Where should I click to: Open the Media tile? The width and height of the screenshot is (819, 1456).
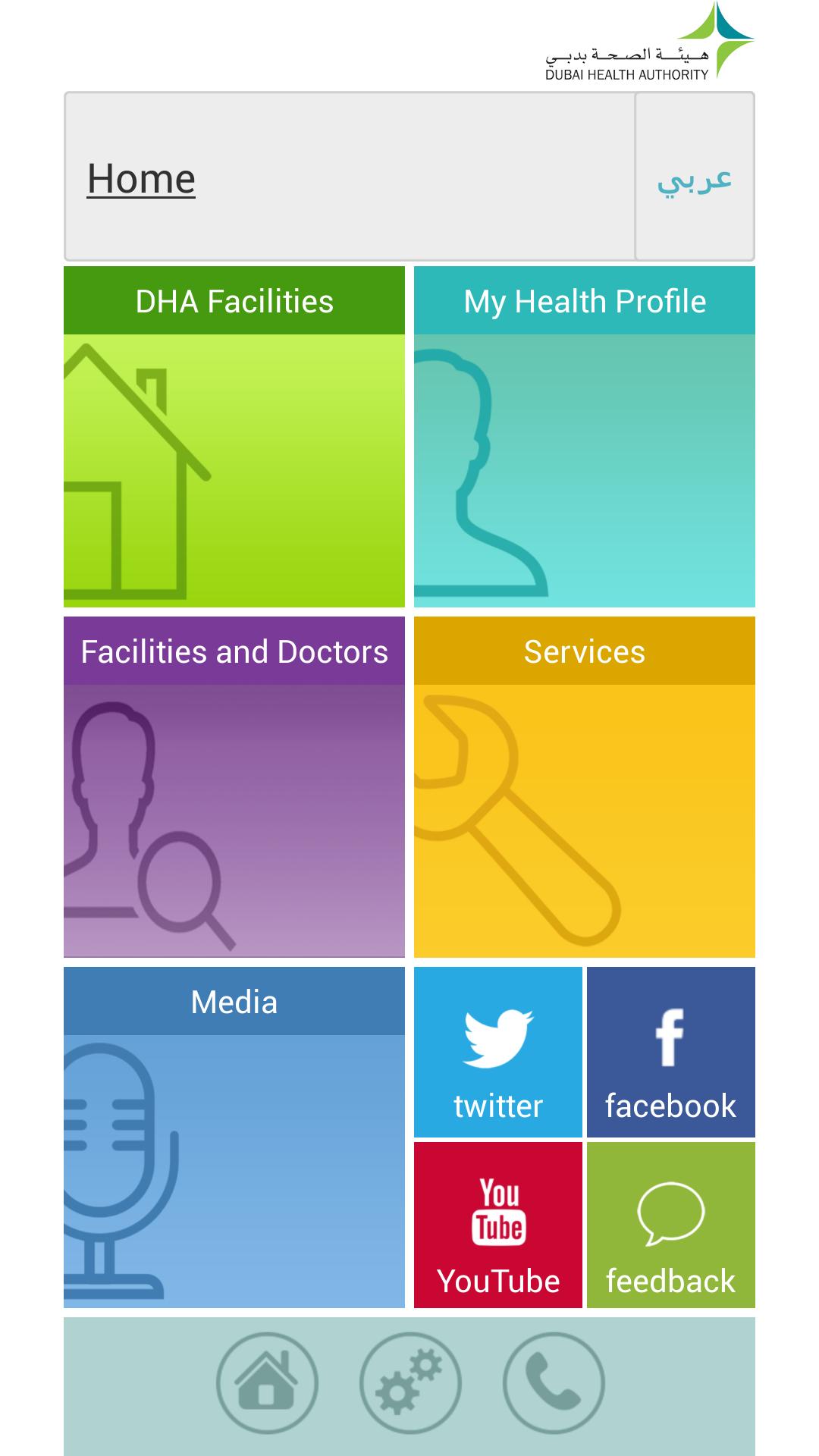pyautogui.click(x=234, y=1137)
